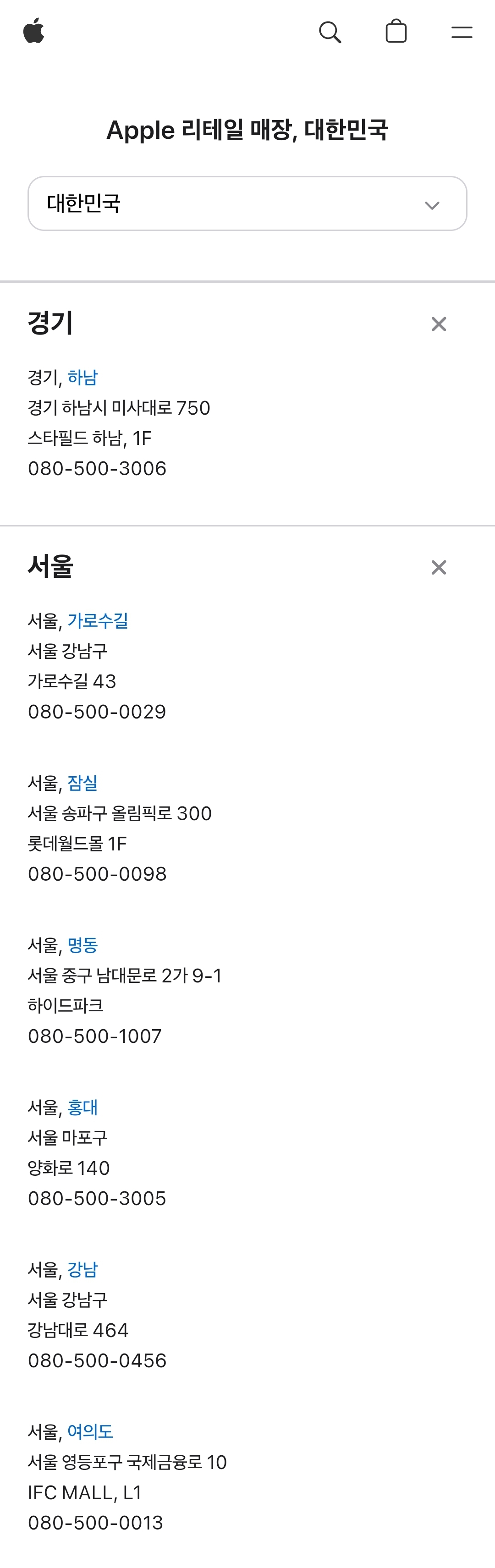Open the shopping bag
The image size is (495, 1568).
coord(396,32)
